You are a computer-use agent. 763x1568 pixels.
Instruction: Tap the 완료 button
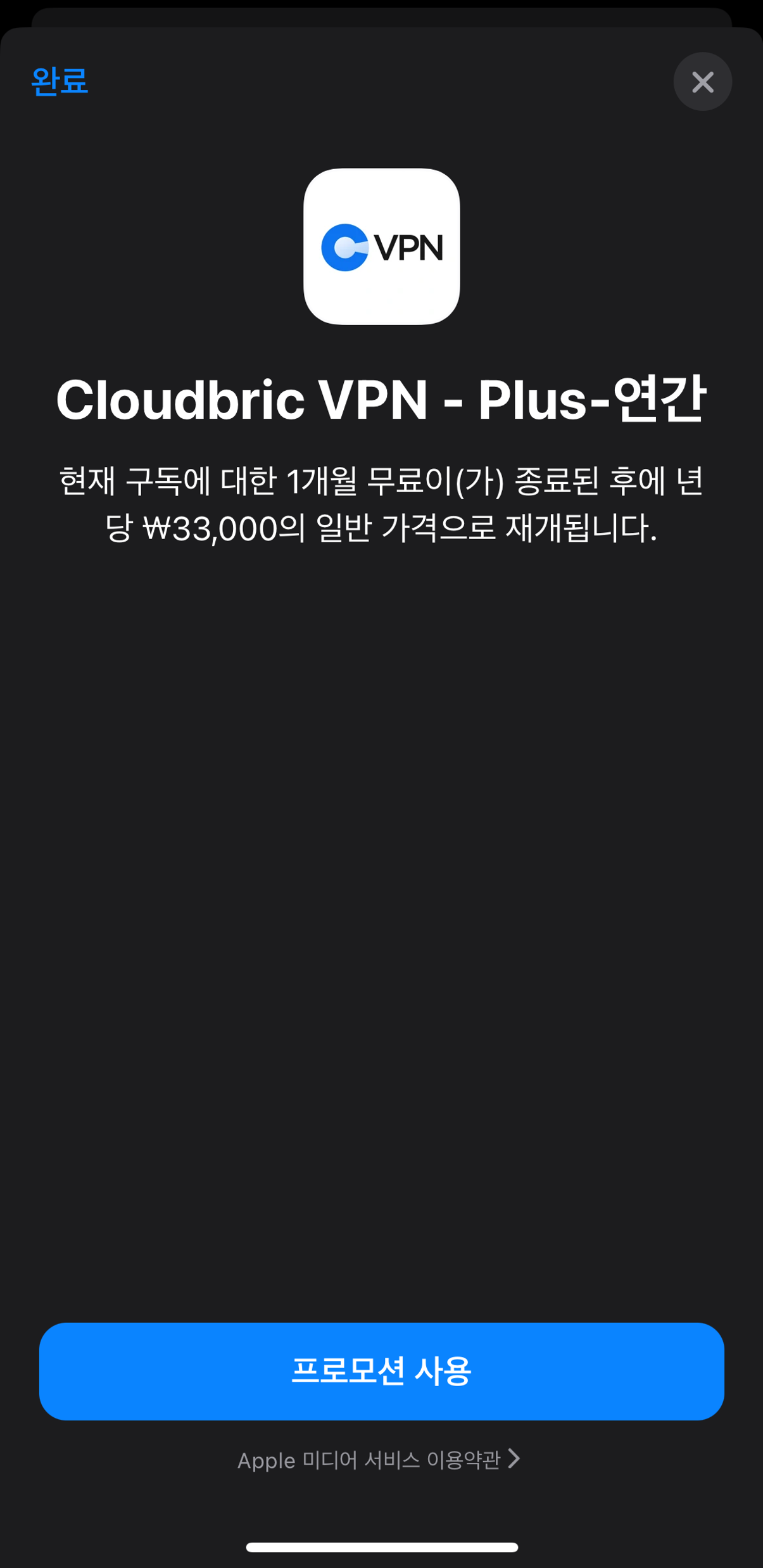60,82
